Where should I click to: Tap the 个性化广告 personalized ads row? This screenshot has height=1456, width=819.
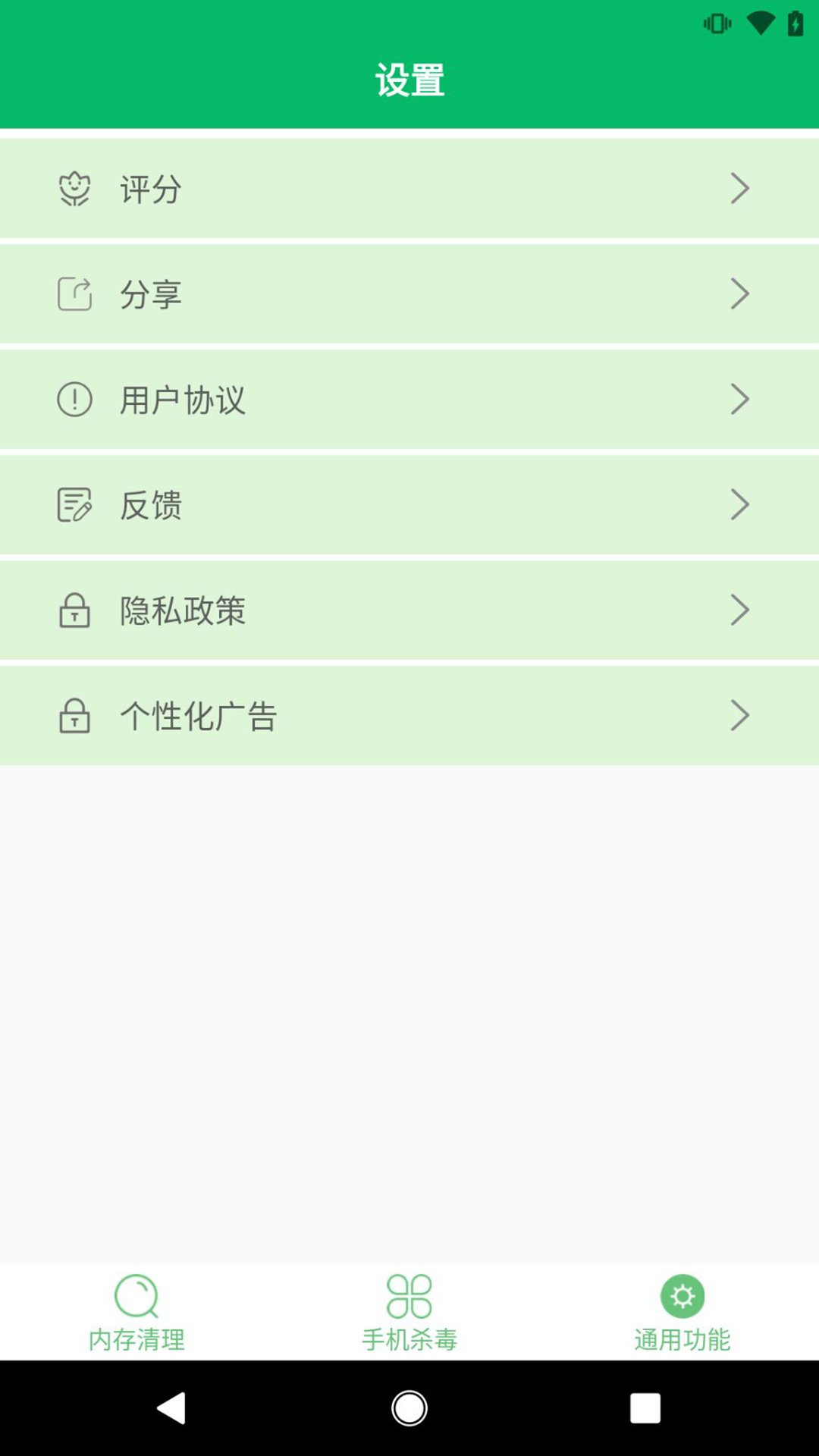click(409, 716)
